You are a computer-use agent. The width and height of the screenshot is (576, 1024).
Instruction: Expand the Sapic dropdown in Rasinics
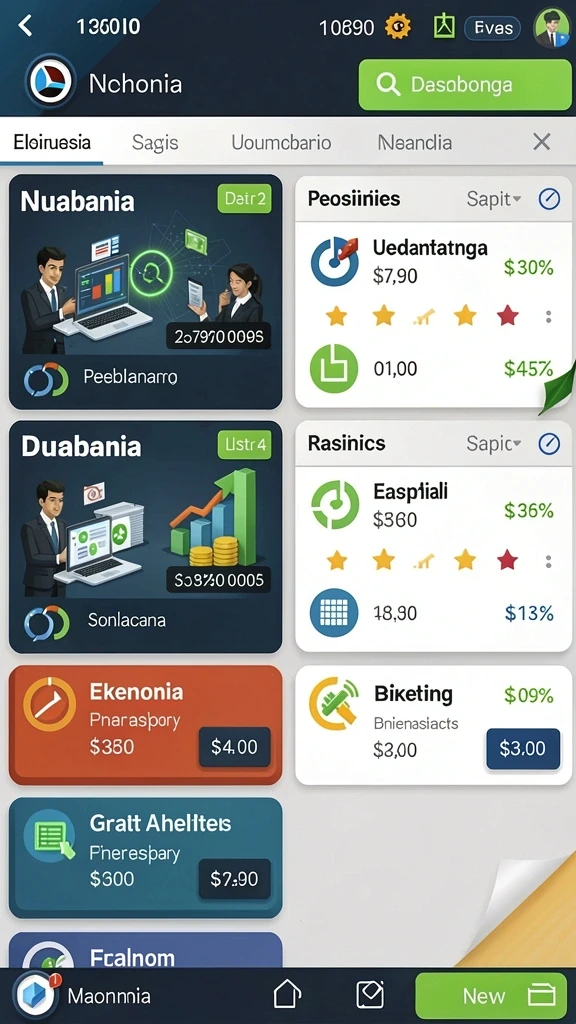coord(494,444)
